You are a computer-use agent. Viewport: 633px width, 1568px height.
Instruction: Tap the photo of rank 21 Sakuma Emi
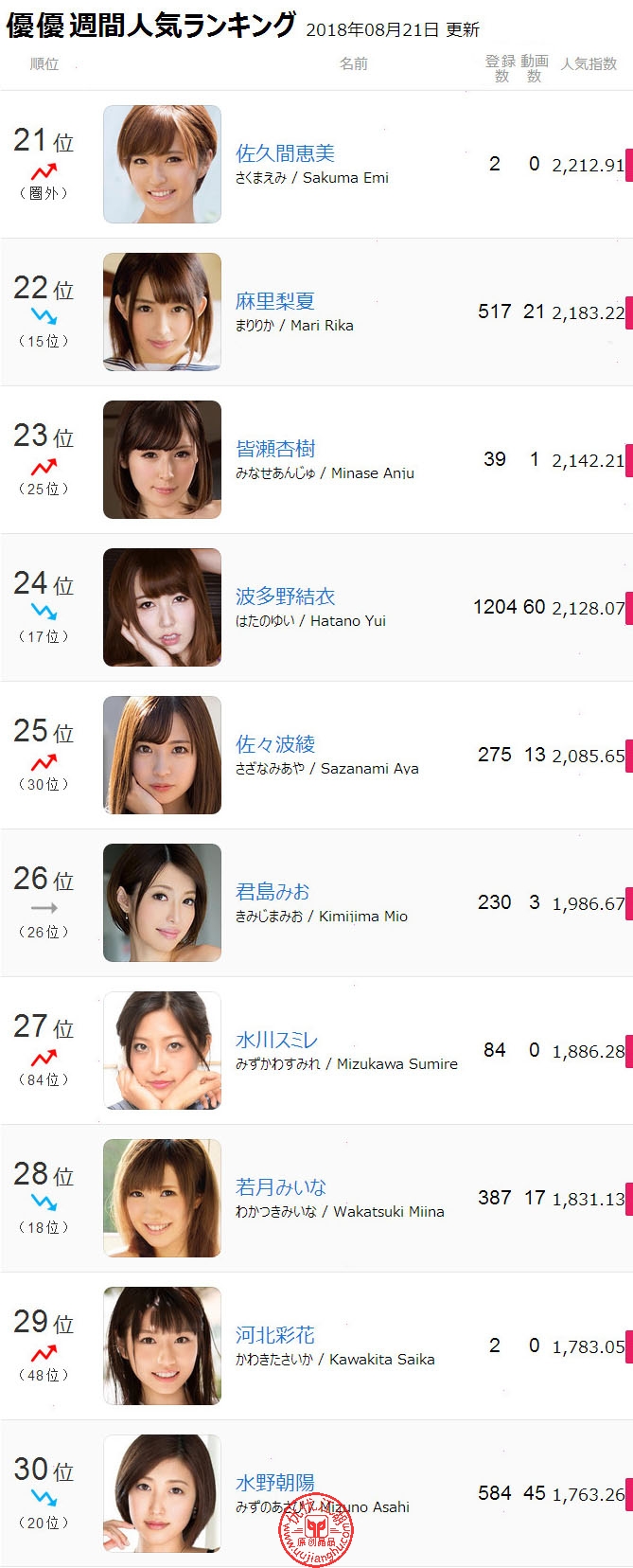(162, 165)
